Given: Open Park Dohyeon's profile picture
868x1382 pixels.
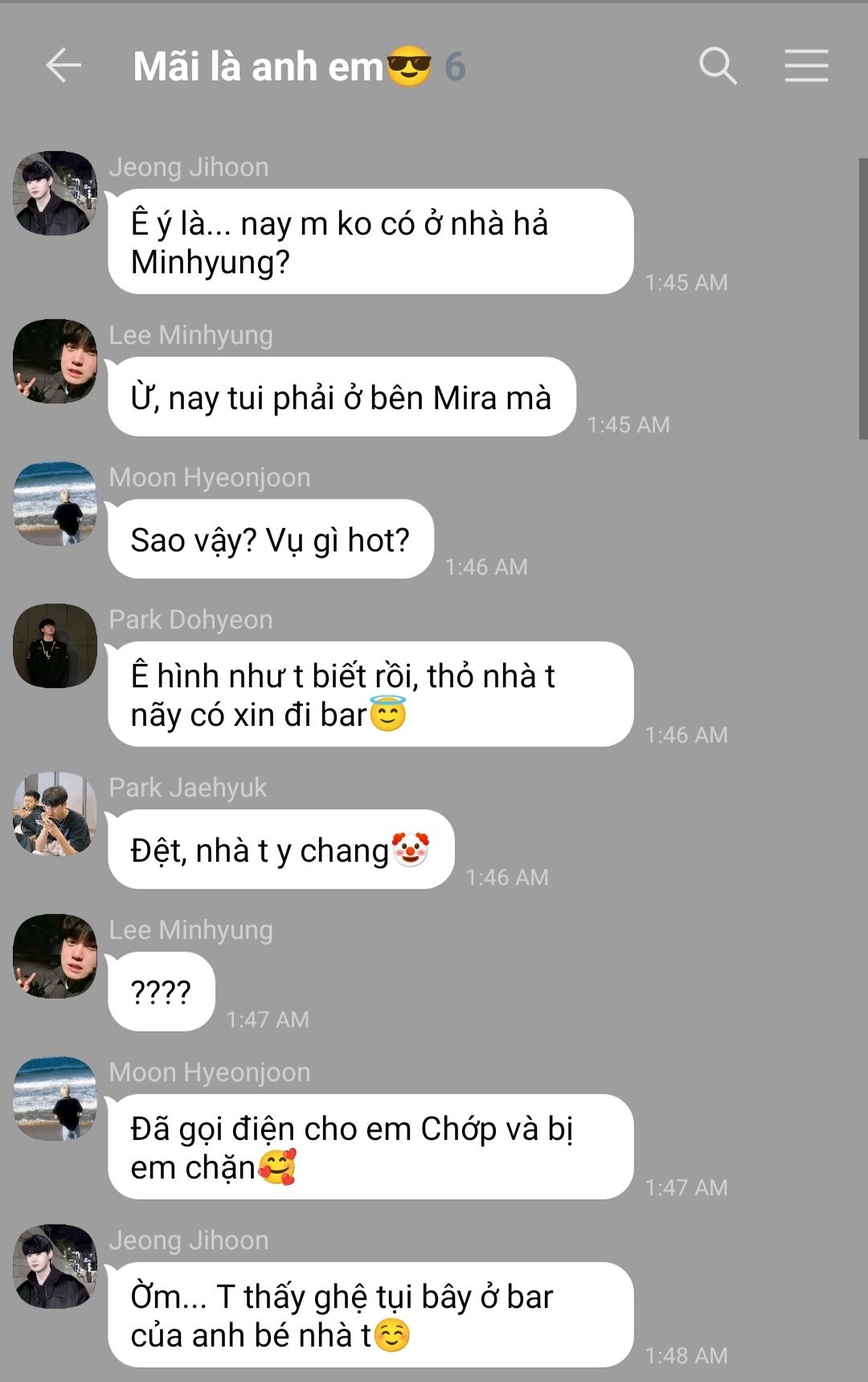Looking at the screenshot, I should coord(55,646).
